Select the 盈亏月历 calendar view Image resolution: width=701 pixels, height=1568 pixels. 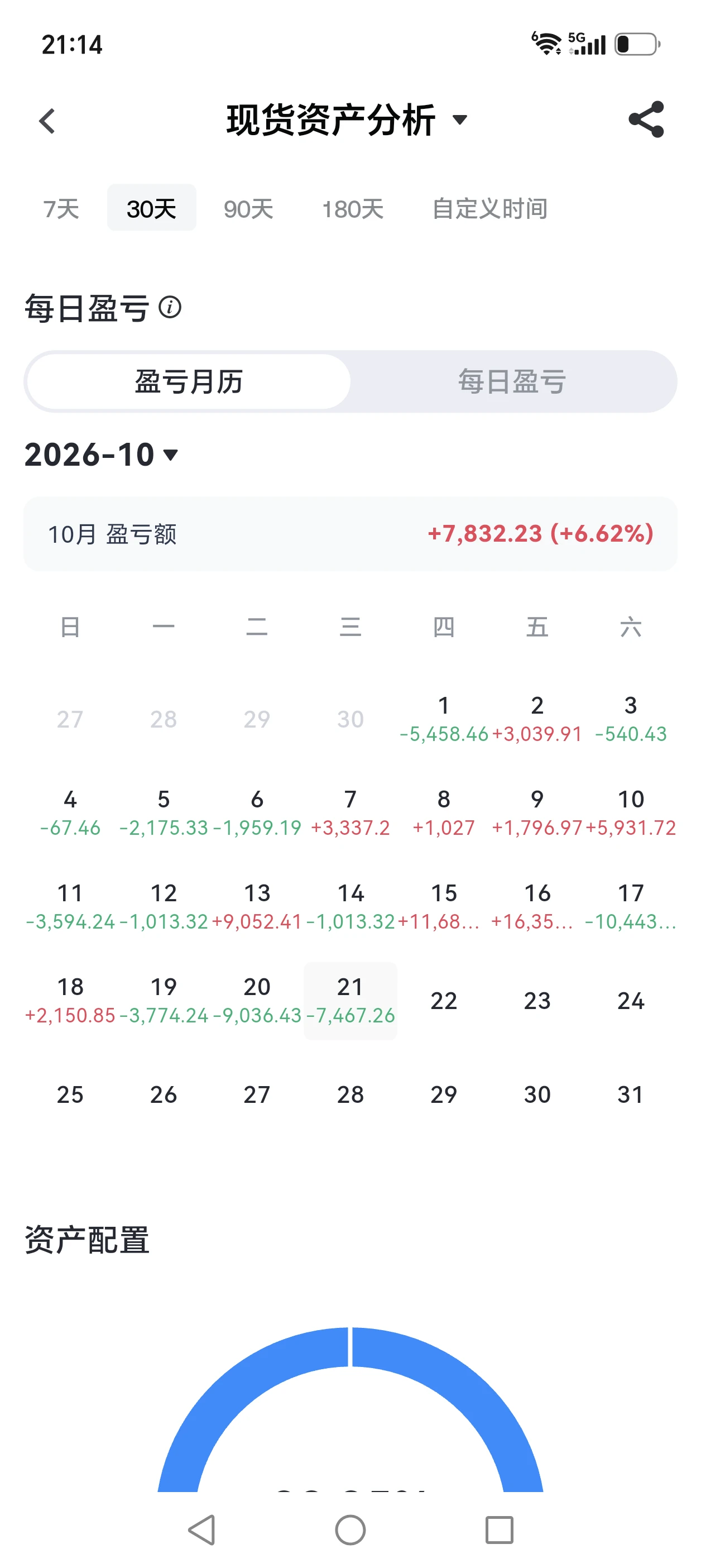pos(189,381)
